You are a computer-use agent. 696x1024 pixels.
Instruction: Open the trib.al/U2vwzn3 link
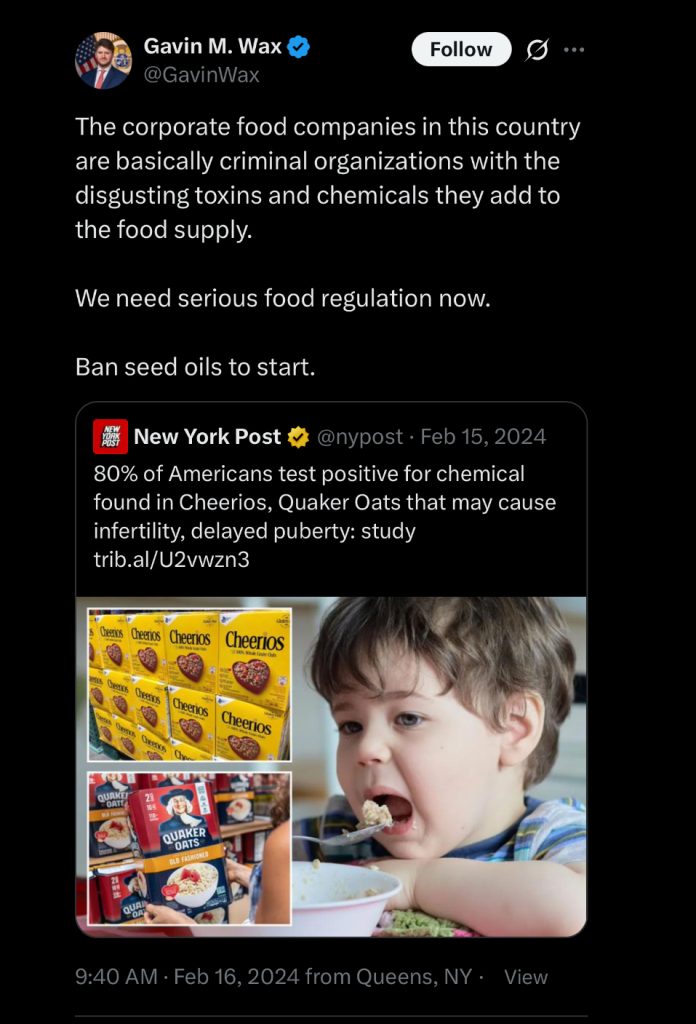click(171, 559)
